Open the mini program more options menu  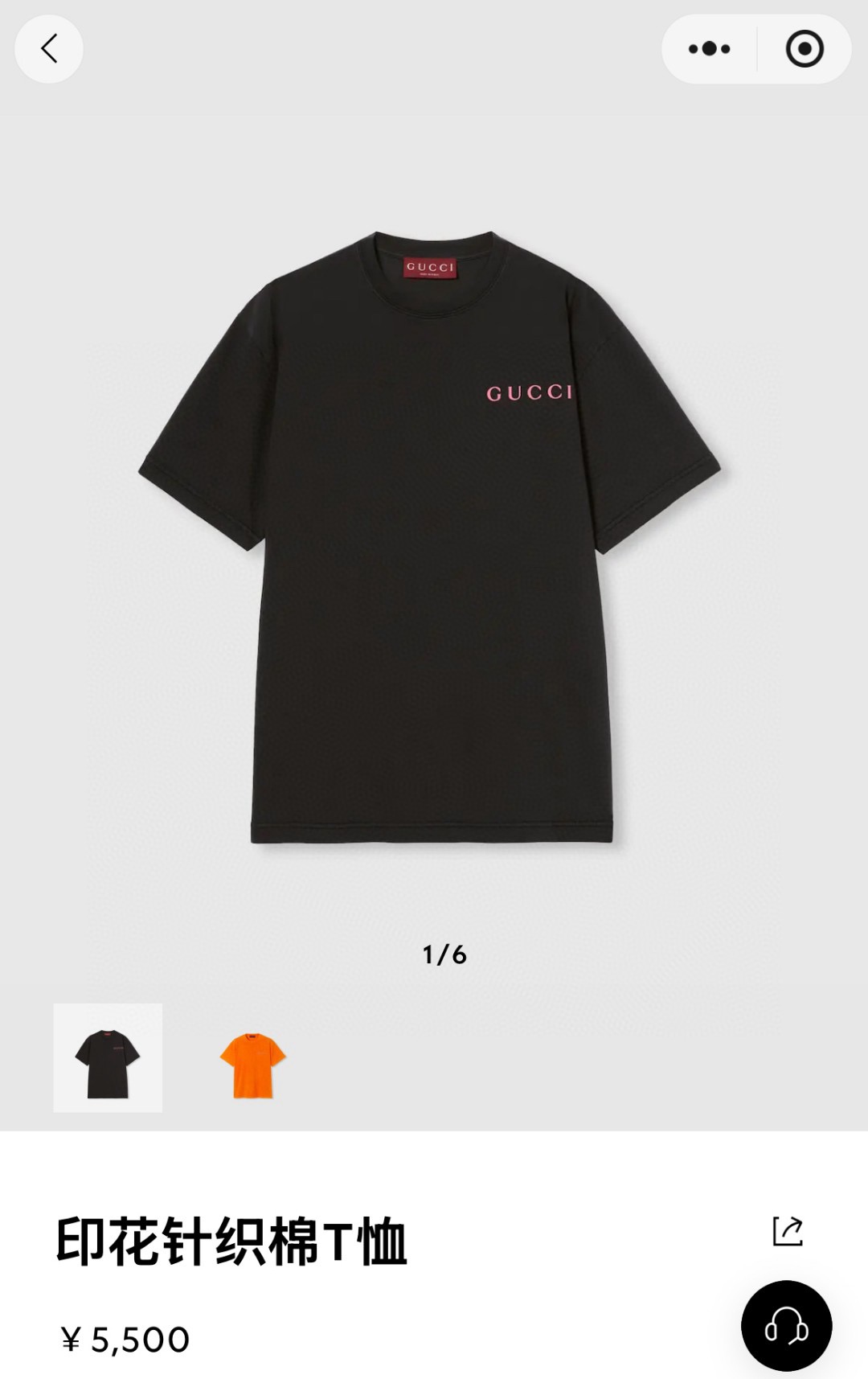click(x=709, y=49)
